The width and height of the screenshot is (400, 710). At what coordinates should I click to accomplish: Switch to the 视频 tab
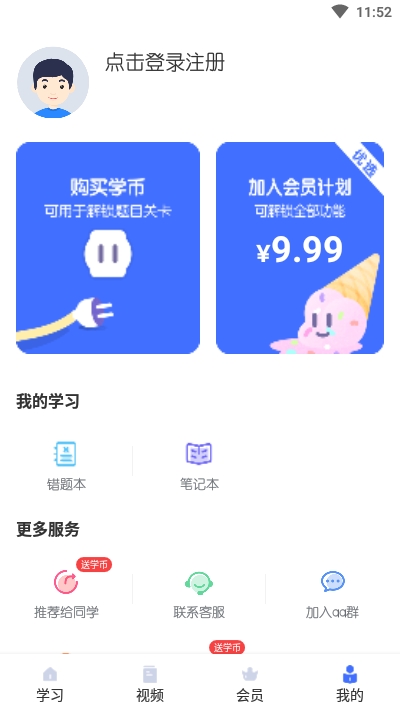(150, 684)
